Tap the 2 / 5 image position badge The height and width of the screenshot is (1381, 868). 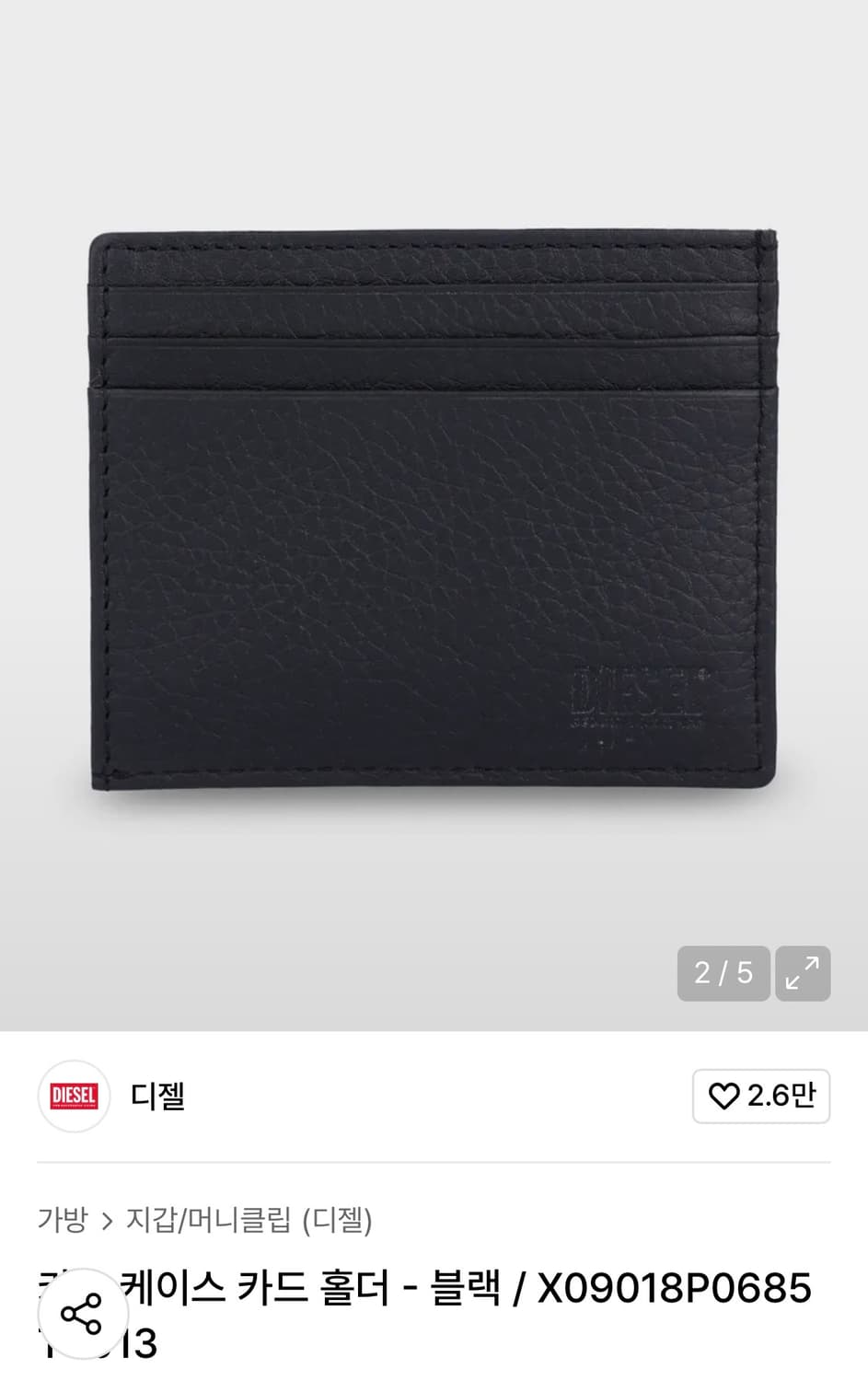click(x=723, y=973)
